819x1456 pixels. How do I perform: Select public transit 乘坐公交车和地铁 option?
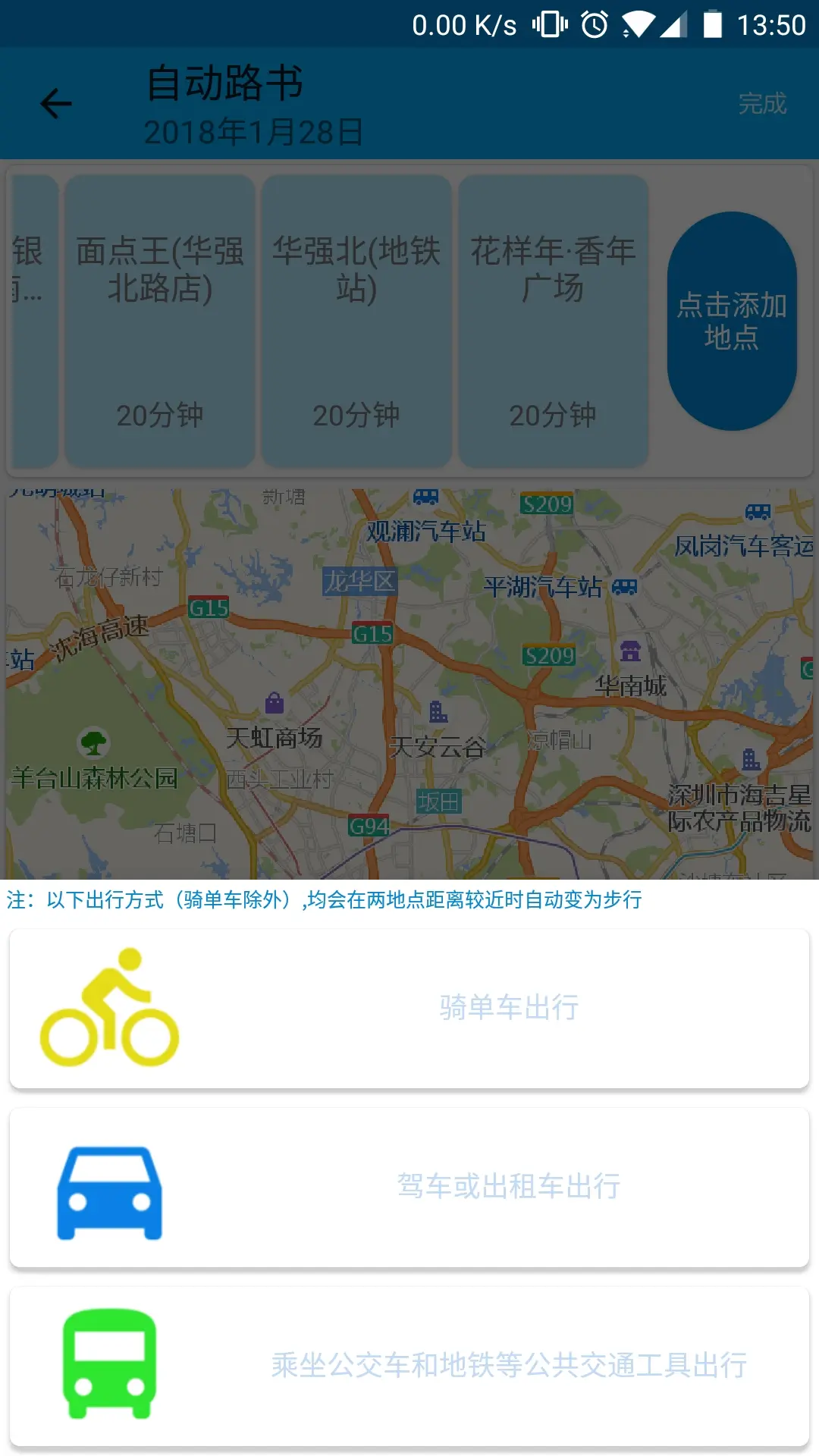409,1366
